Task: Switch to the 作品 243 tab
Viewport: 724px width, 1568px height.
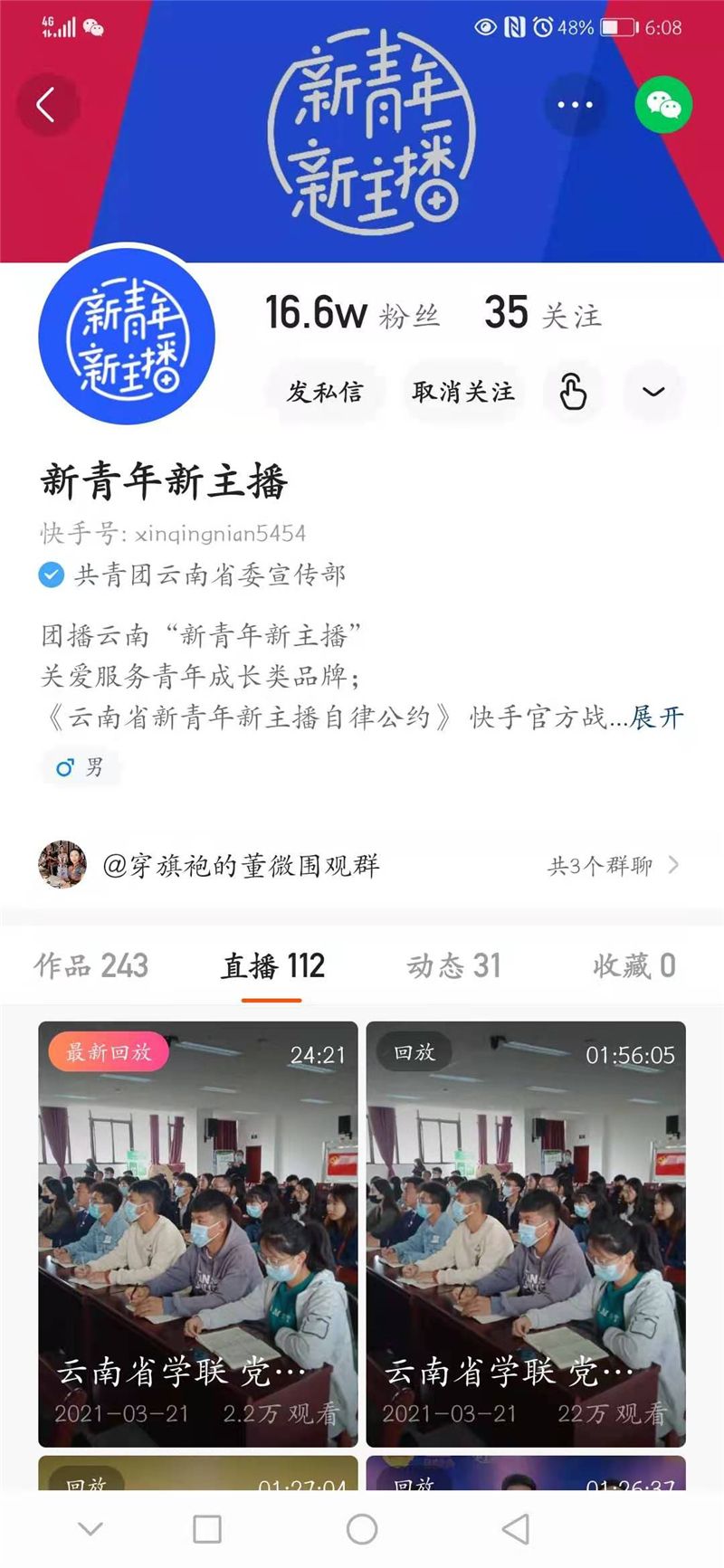Action: (91, 965)
